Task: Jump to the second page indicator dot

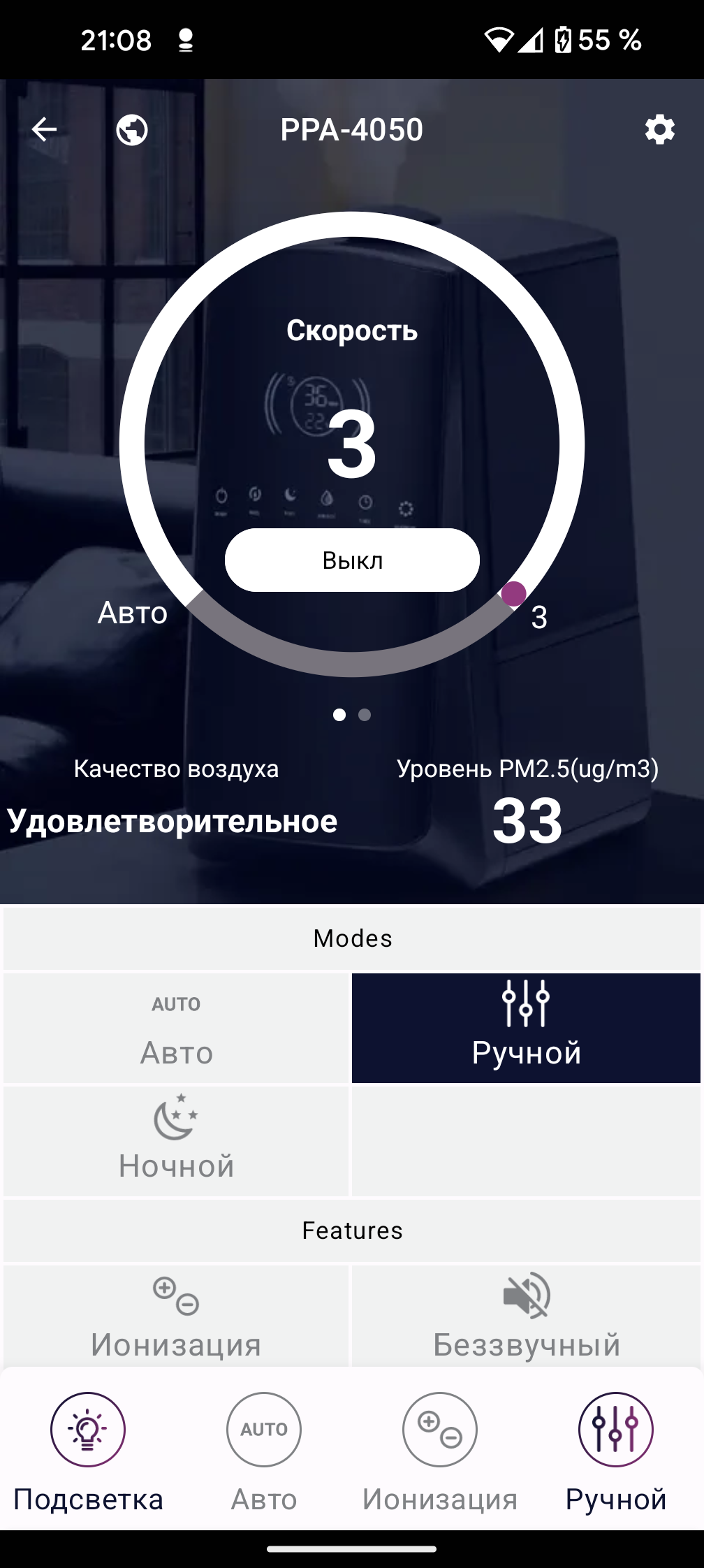Action: tap(365, 715)
